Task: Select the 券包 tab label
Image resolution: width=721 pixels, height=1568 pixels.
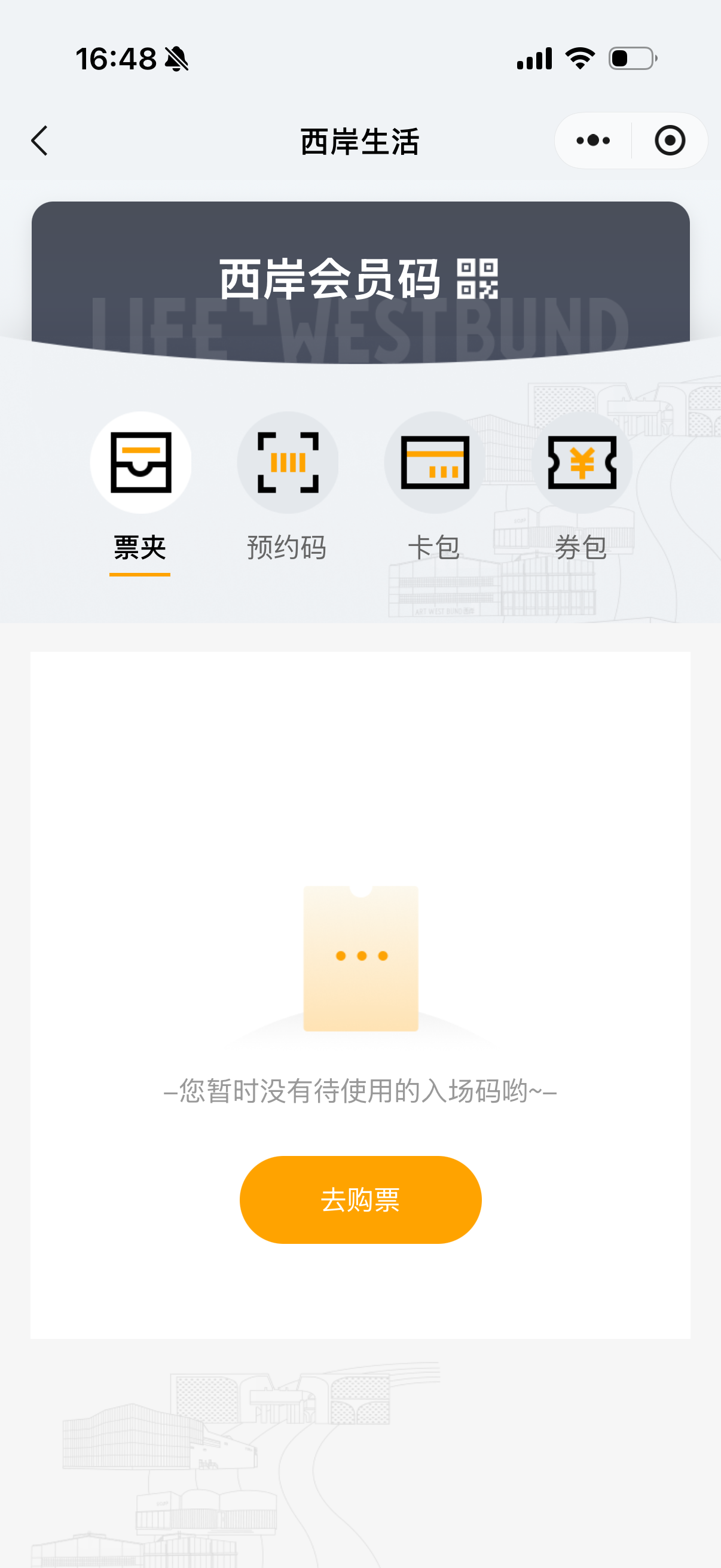Action: click(x=582, y=546)
